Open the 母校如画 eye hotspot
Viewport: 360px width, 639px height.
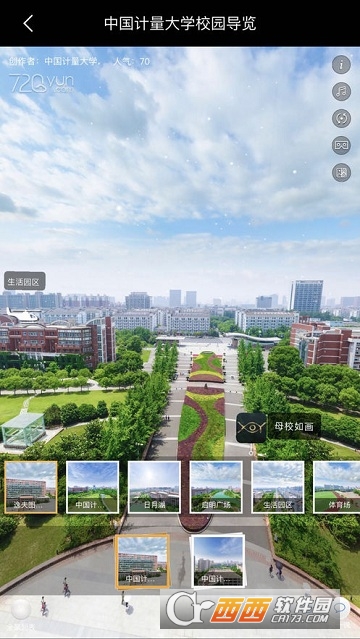point(251,428)
